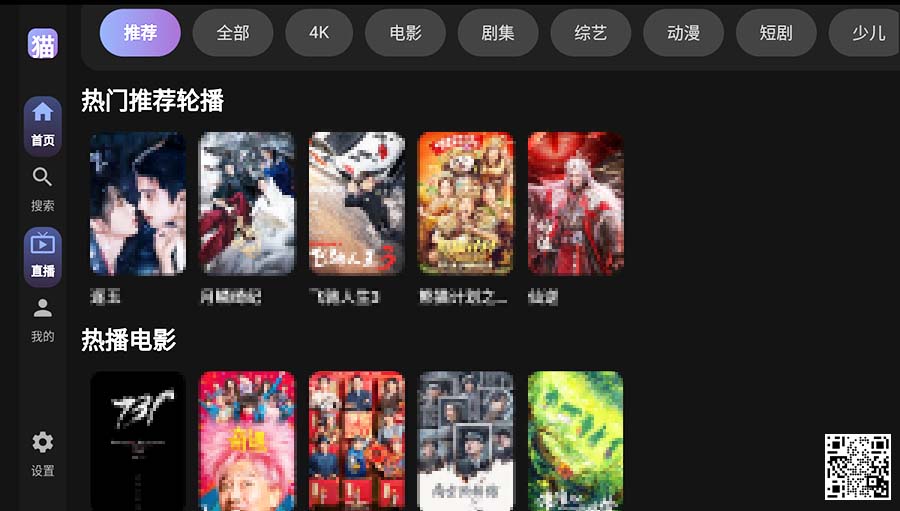Open the 仙逆 poster in the carousel
Image resolution: width=900 pixels, height=511 pixels.
[x=575, y=203]
